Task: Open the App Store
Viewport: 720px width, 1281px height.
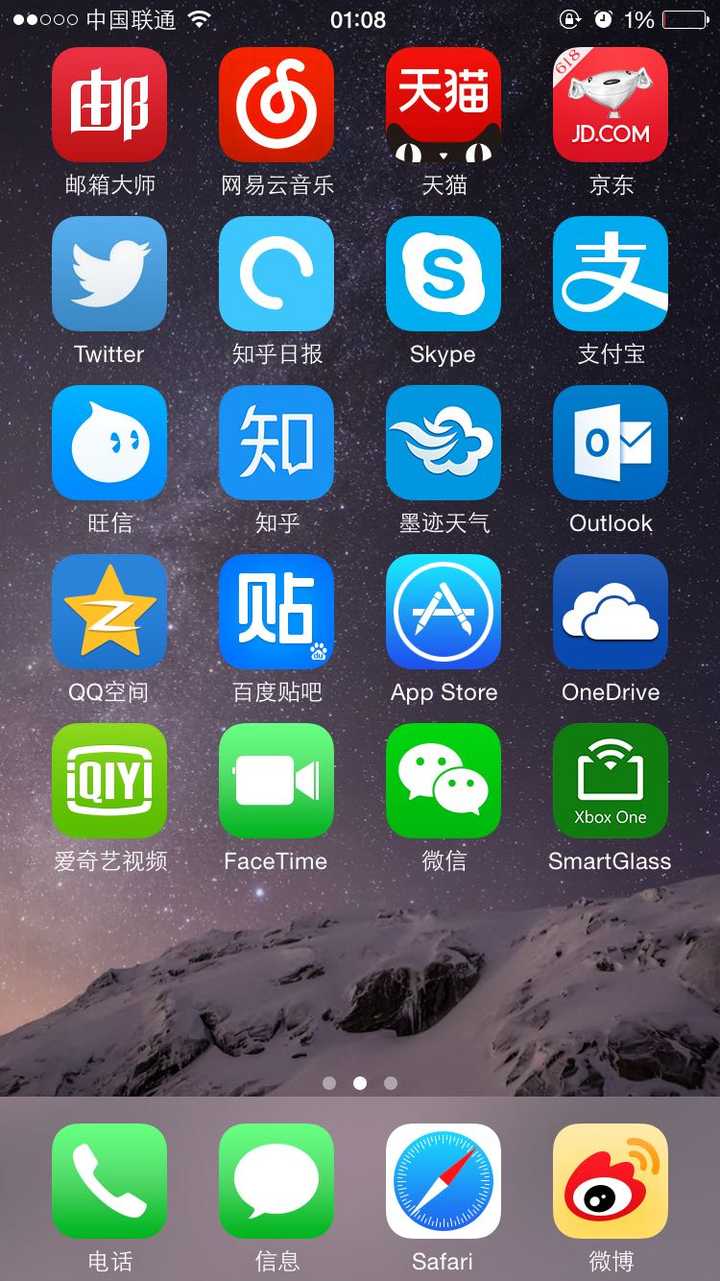Action: (443, 611)
